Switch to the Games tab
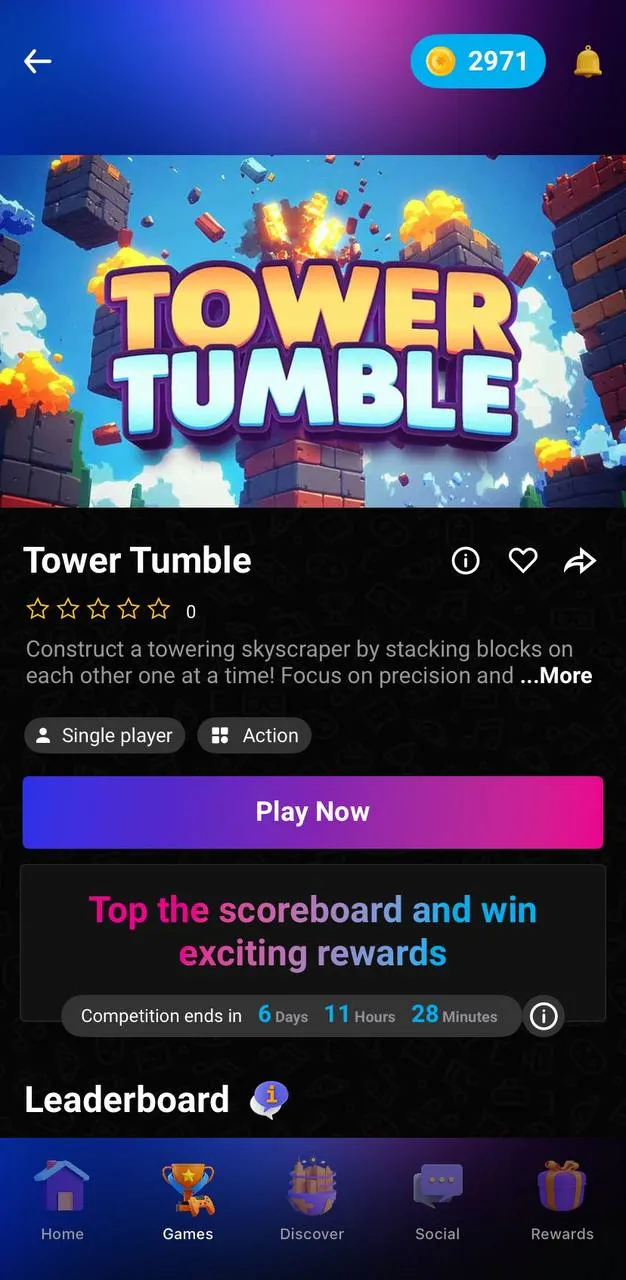 [188, 1201]
